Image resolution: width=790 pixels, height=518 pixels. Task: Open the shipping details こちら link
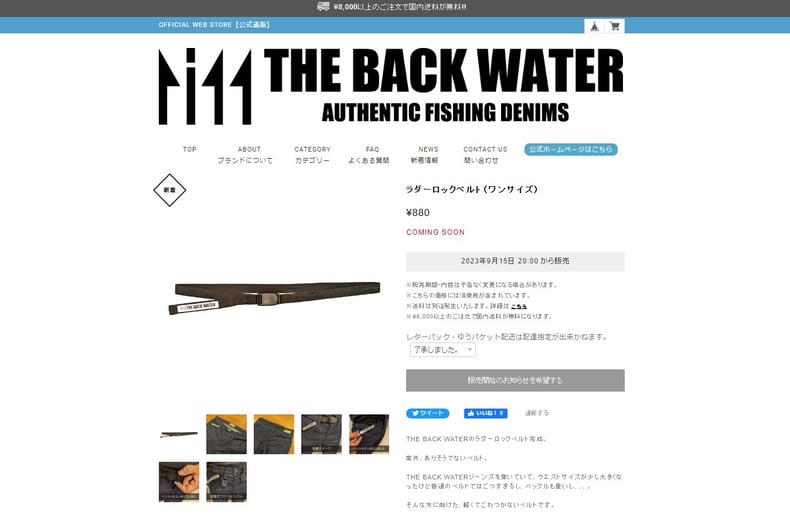click(x=519, y=306)
